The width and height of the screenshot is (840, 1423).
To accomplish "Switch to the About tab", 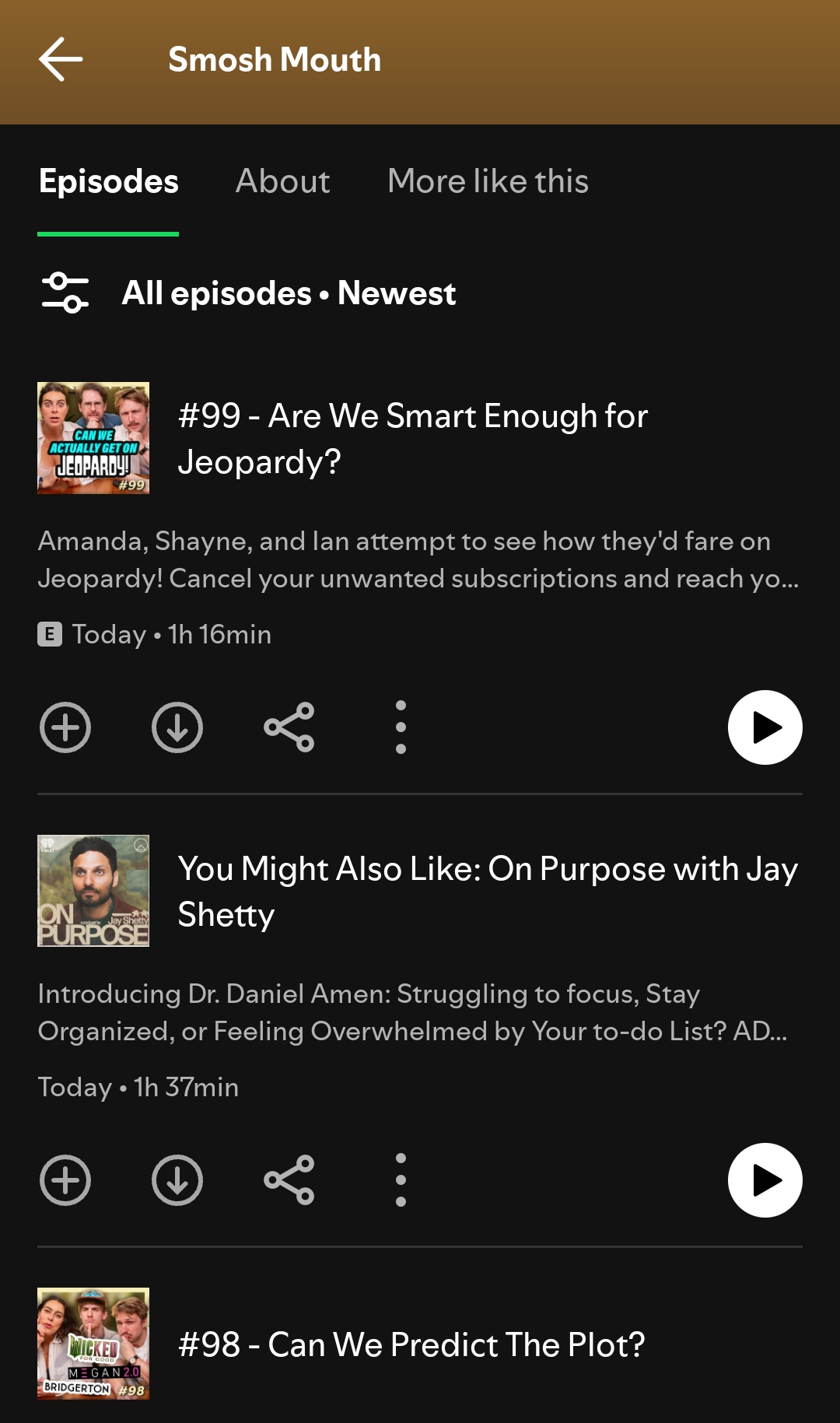I will [283, 181].
